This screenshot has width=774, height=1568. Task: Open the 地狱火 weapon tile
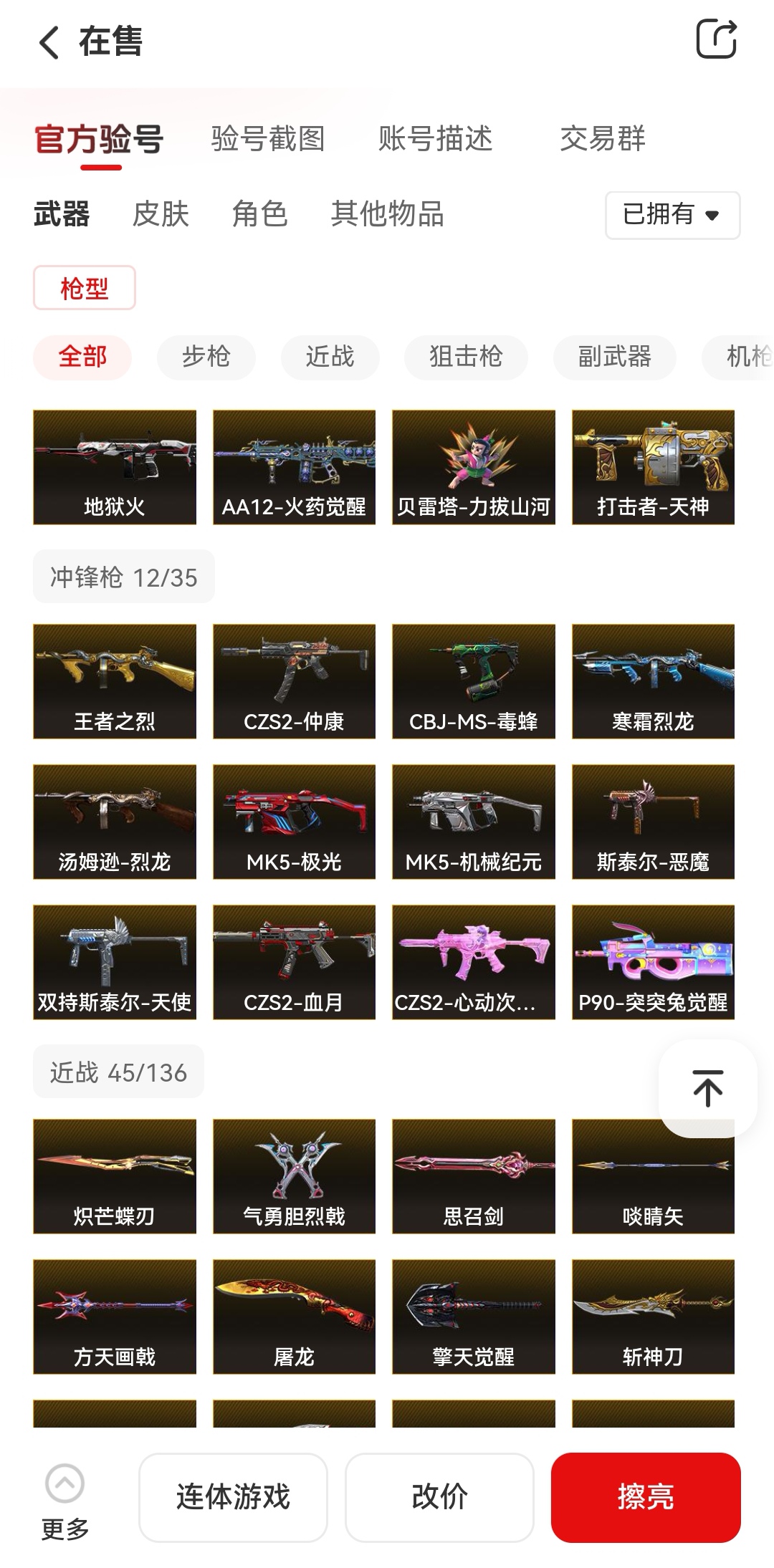(115, 467)
